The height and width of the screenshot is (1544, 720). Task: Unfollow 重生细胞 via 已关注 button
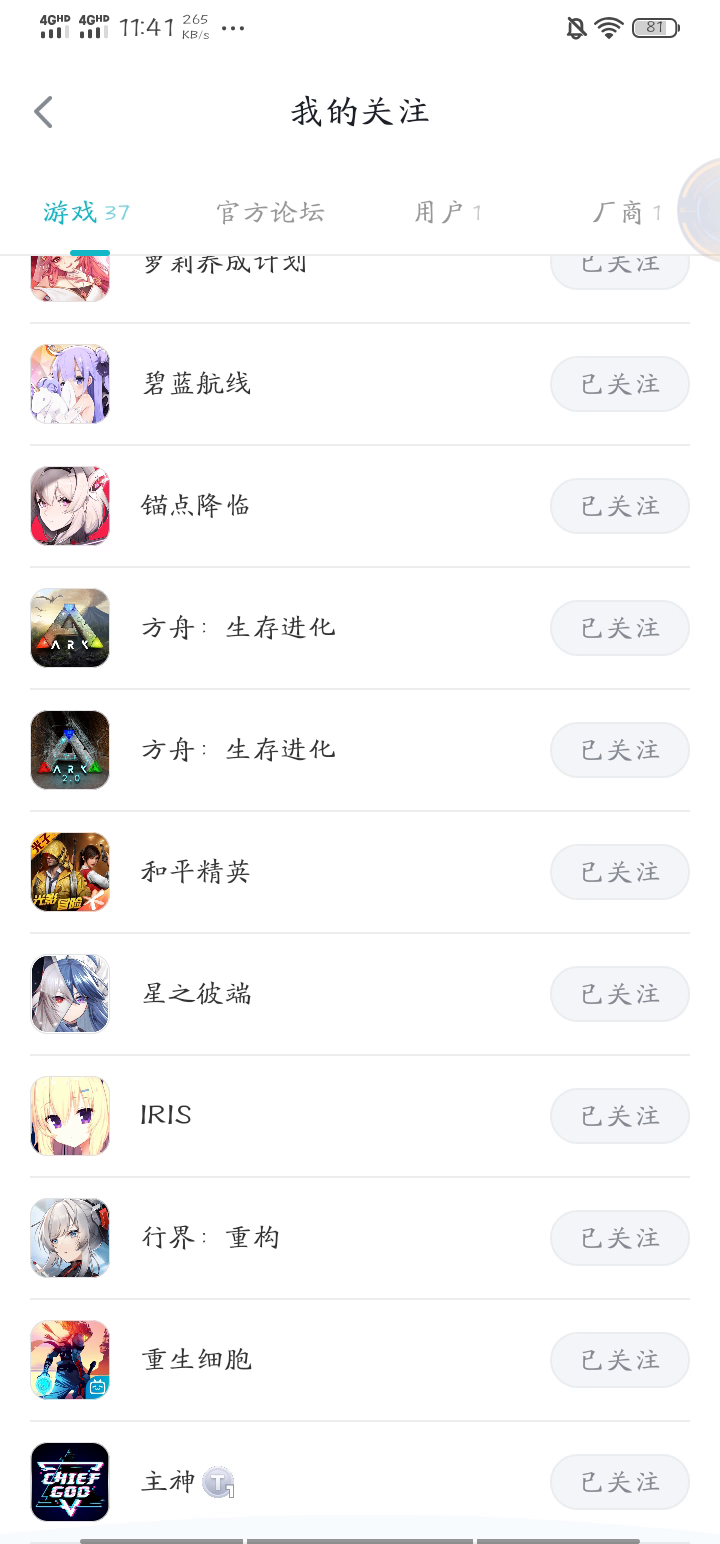[619, 1360]
